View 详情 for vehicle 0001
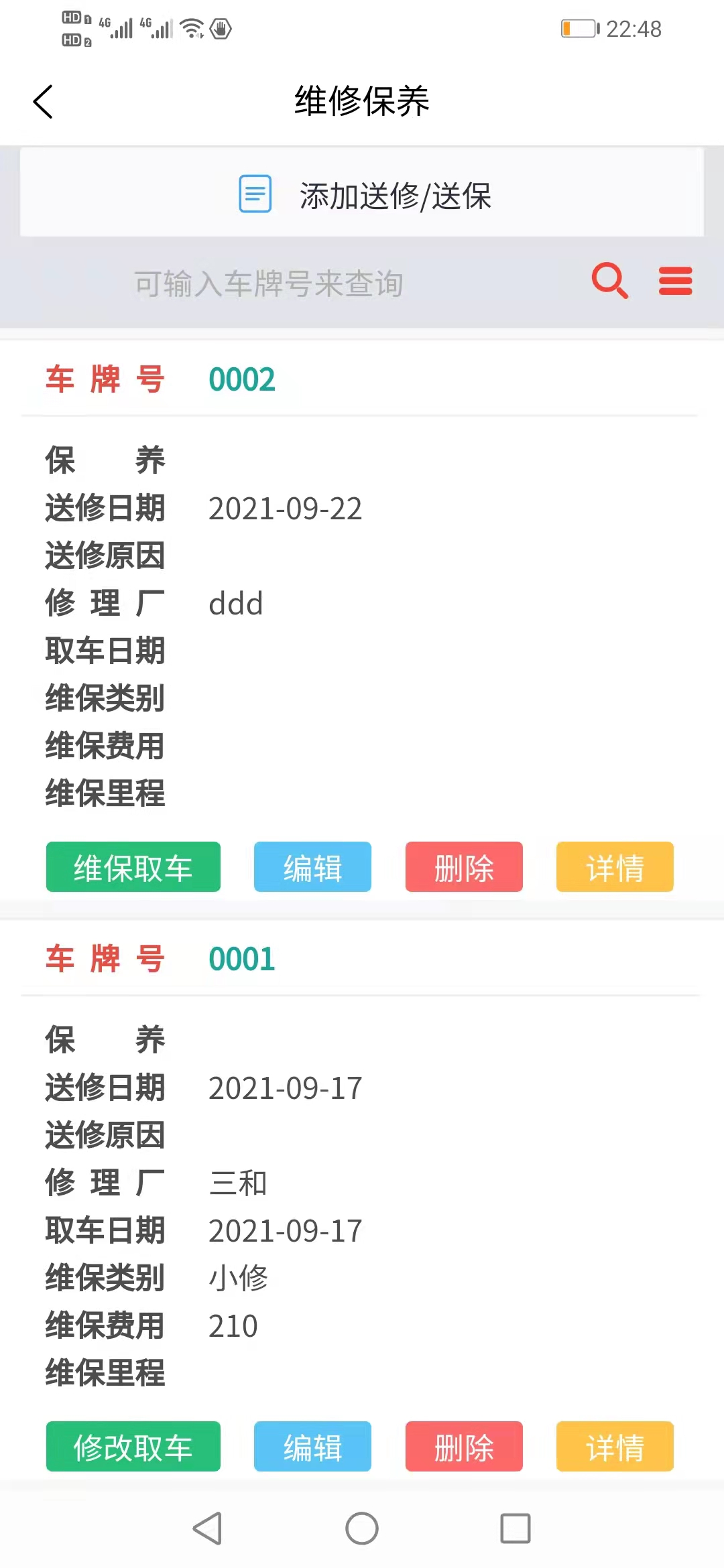This screenshot has width=724, height=1568. pyautogui.click(x=615, y=1446)
